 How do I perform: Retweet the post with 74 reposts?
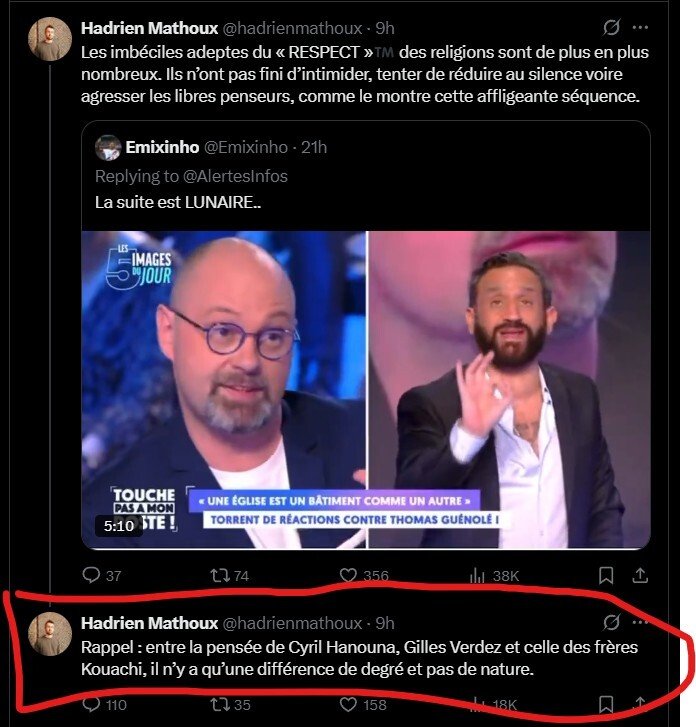tap(218, 575)
